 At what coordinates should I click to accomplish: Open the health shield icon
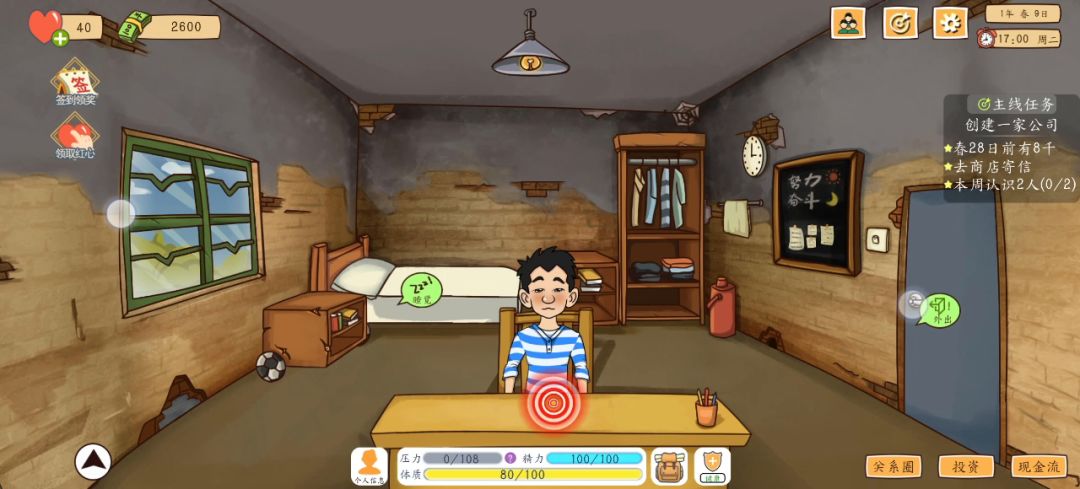click(x=712, y=466)
